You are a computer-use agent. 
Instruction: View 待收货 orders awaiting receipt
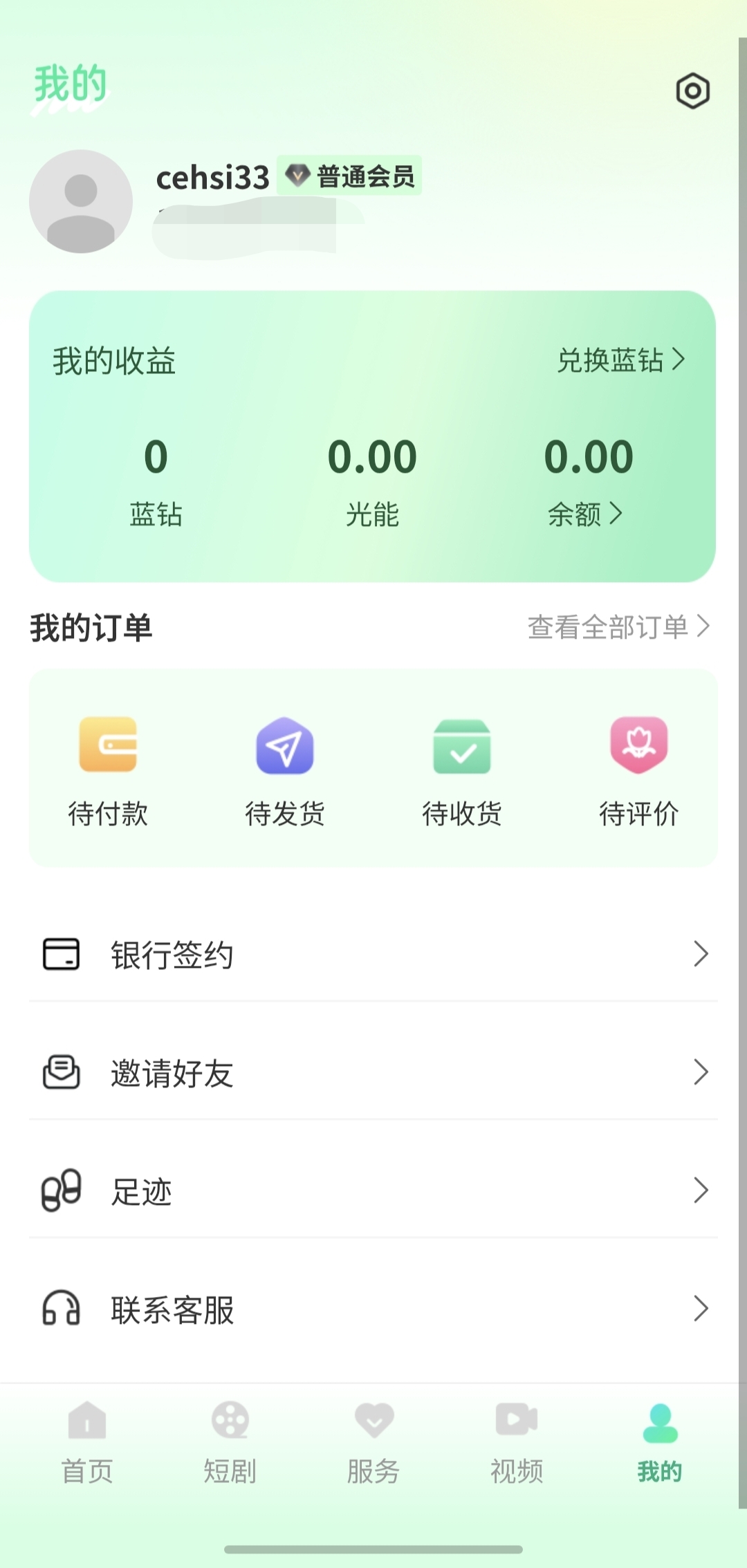pos(462,771)
